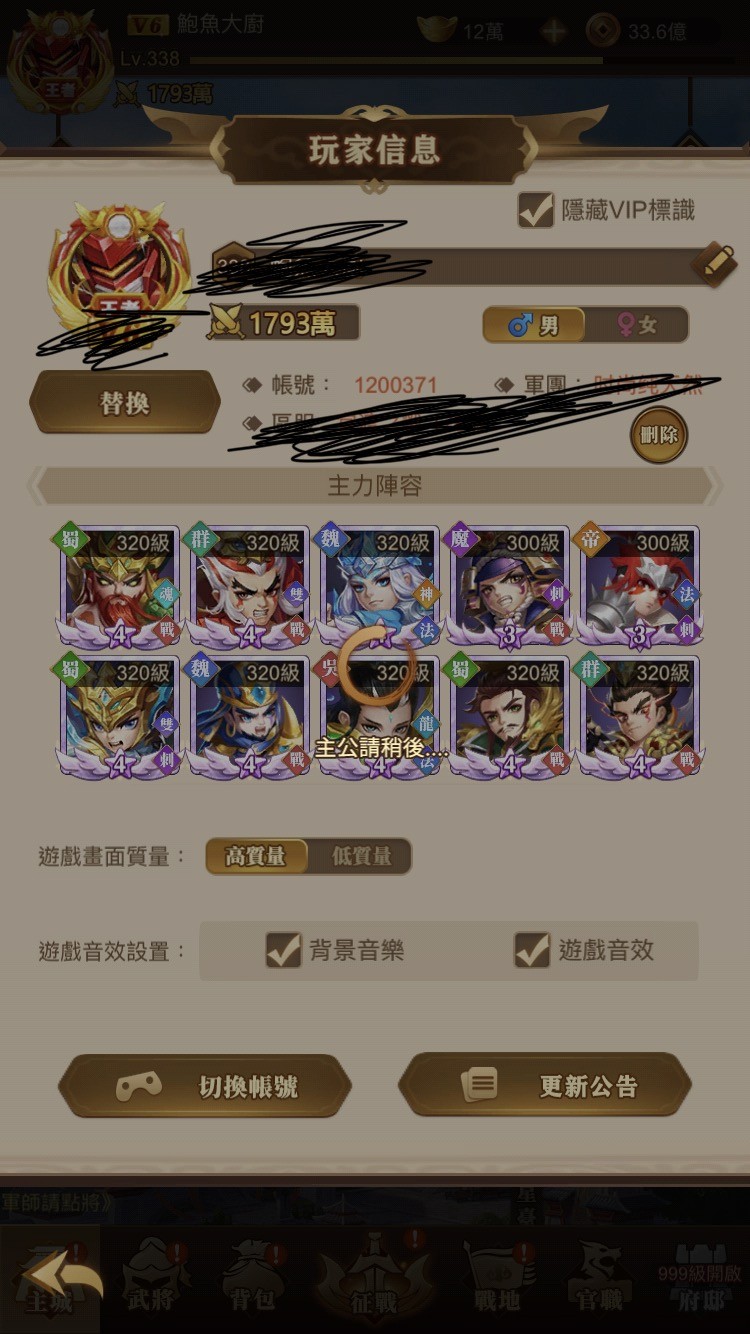Toggle 遊戲音效 checkbox
Viewport: 750px width, 1334px height.
532,950
